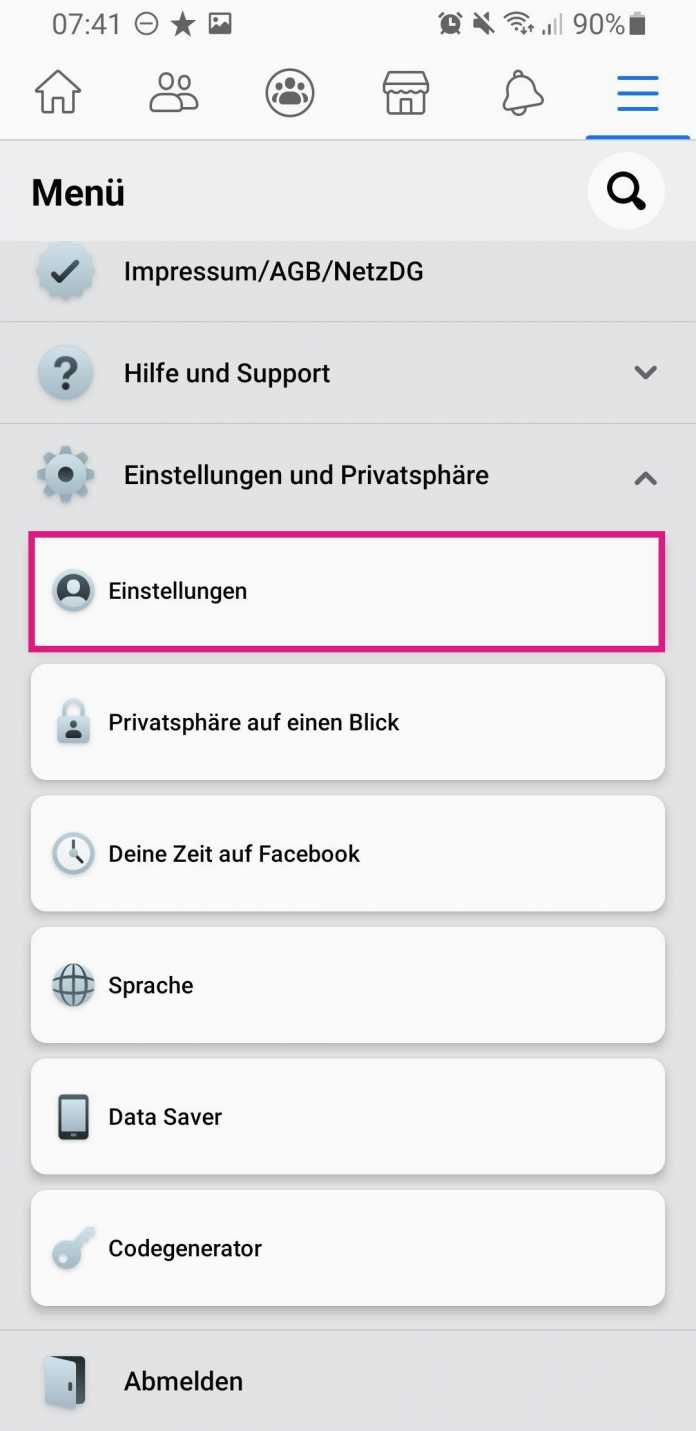Open Data Saver settings
Screen dimensions: 696x1431
tap(347, 1117)
